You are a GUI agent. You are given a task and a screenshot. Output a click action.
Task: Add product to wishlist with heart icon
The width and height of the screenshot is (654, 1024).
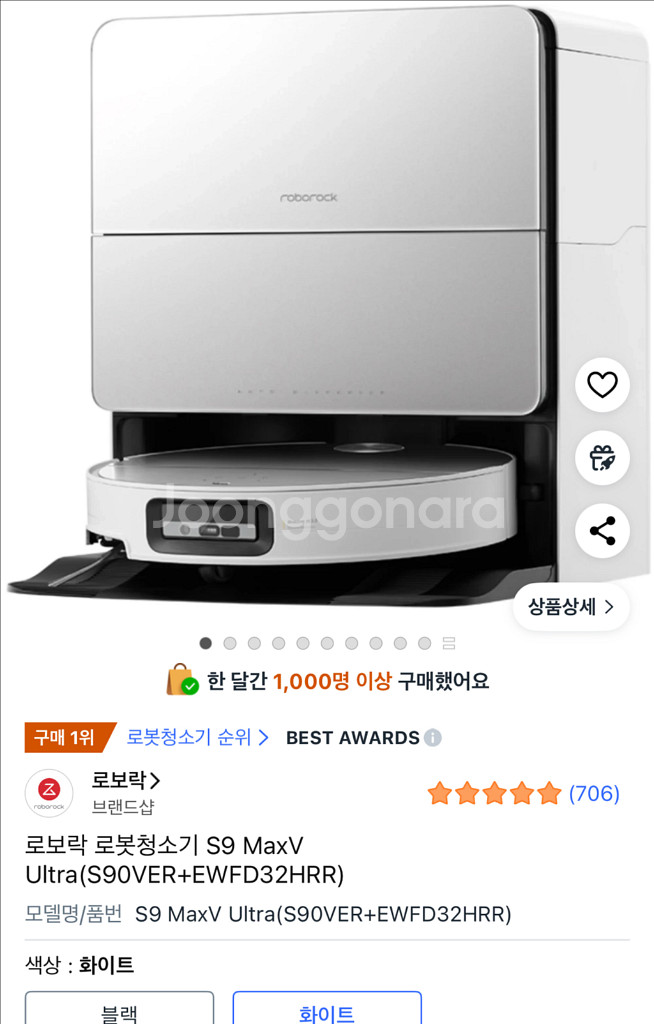tap(602, 385)
